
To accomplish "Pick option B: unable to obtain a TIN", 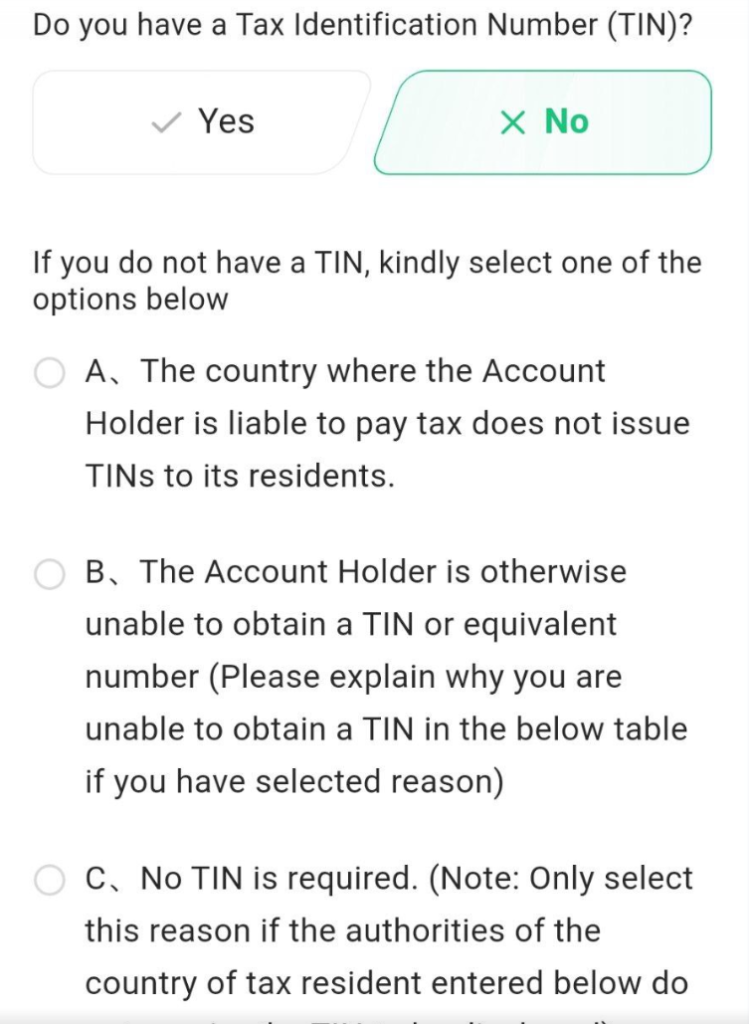I will [x=49, y=574].
